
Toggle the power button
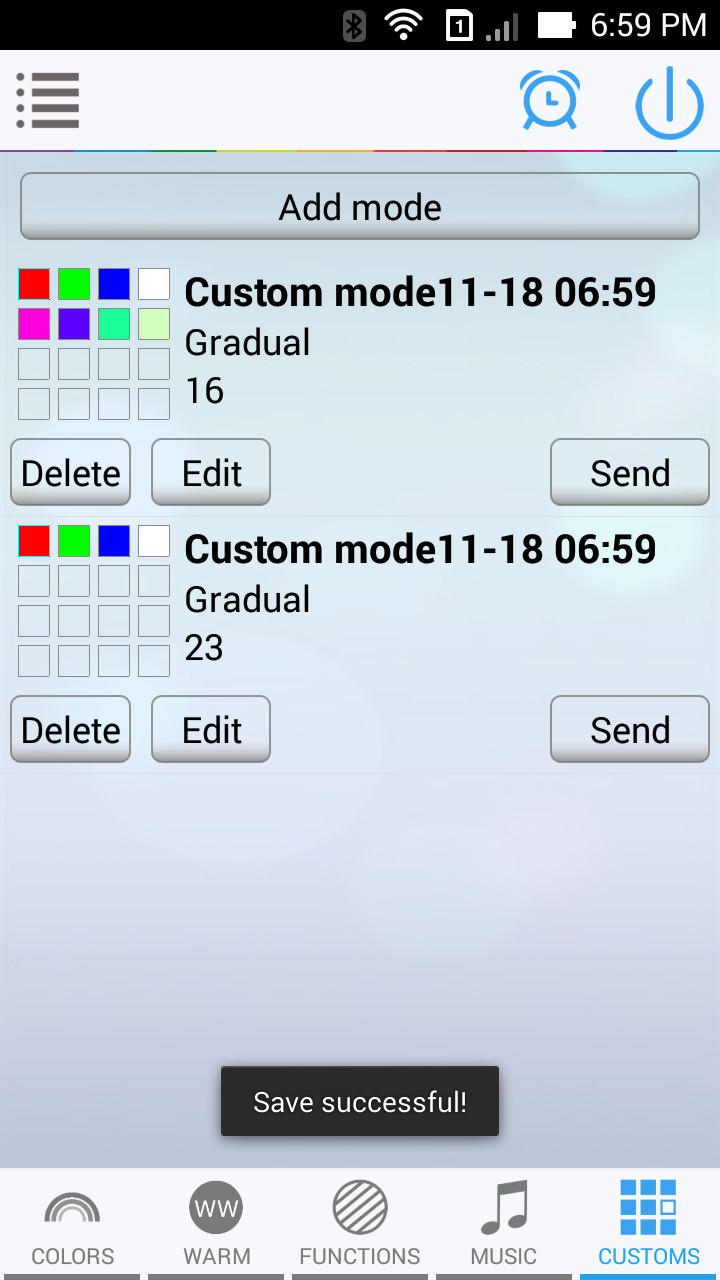(x=670, y=102)
